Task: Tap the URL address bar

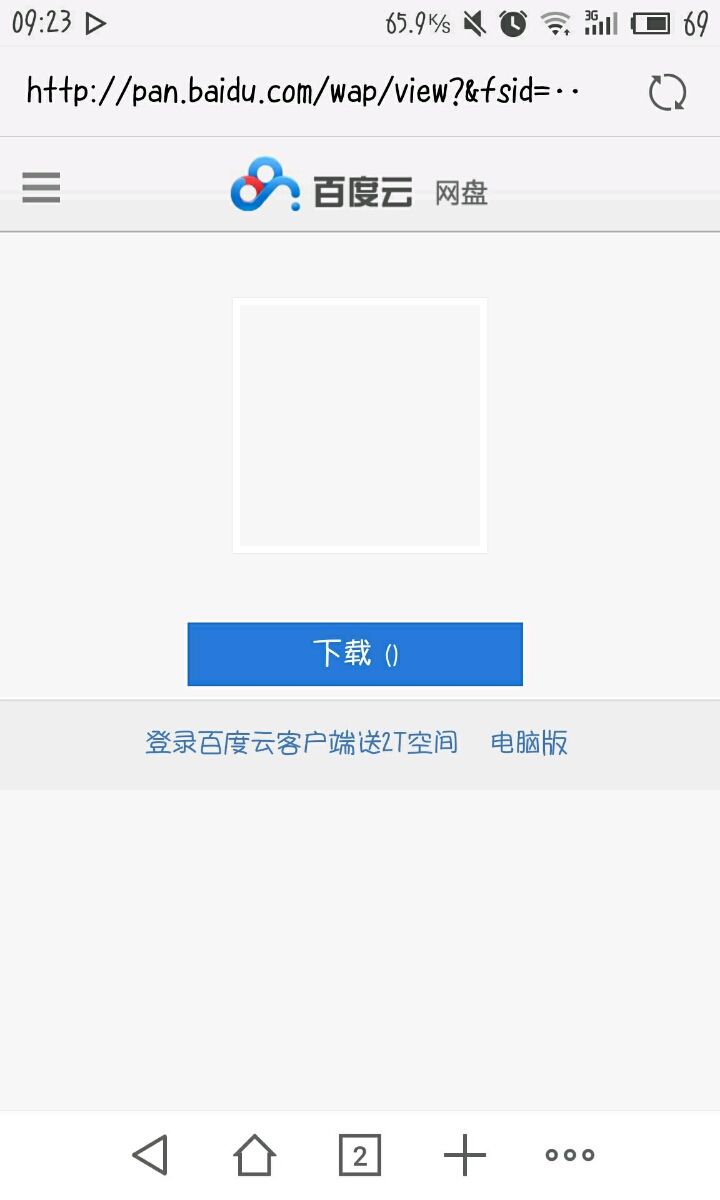Action: [x=305, y=93]
